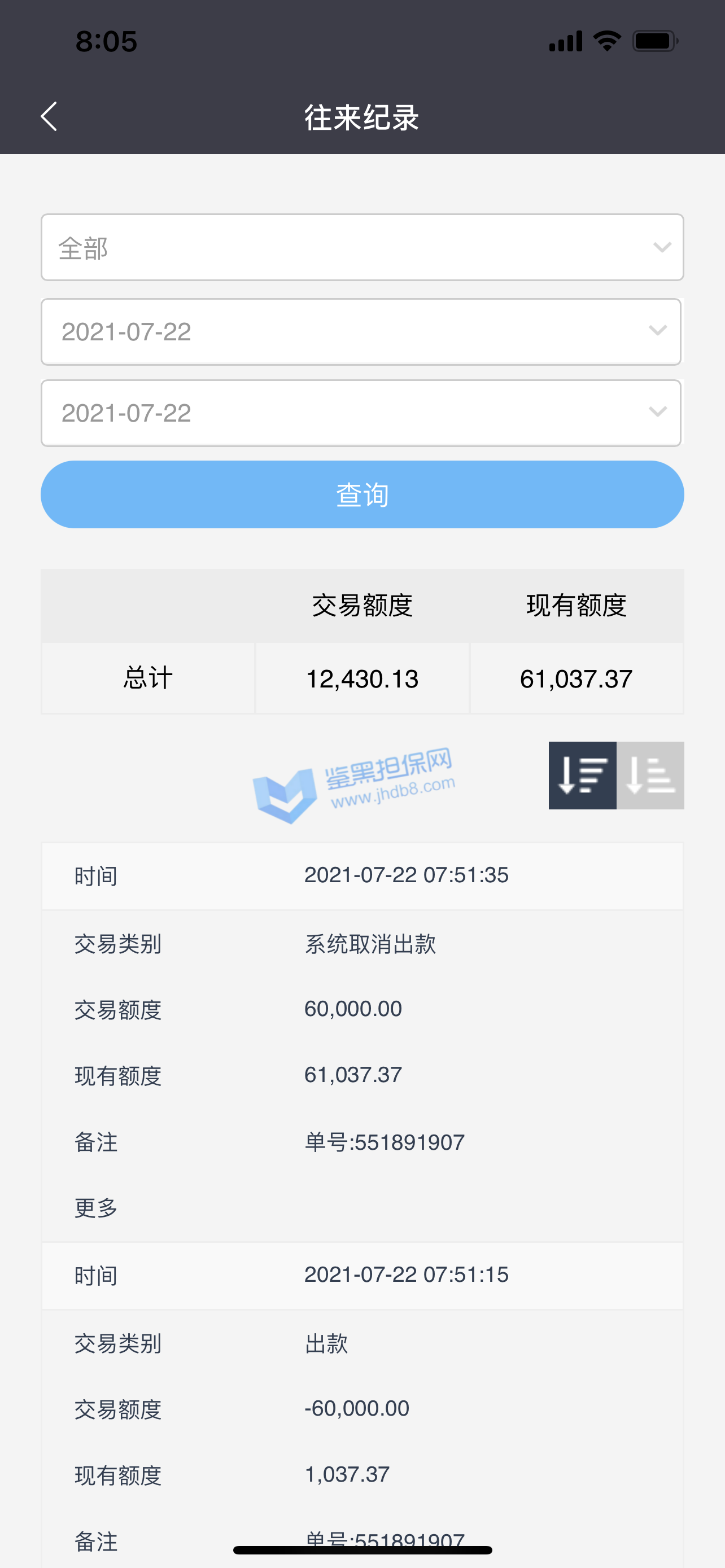Expand 更多 under the 07:51:35 record
This screenshot has height=1568, width=725.
coord(96,1208)
